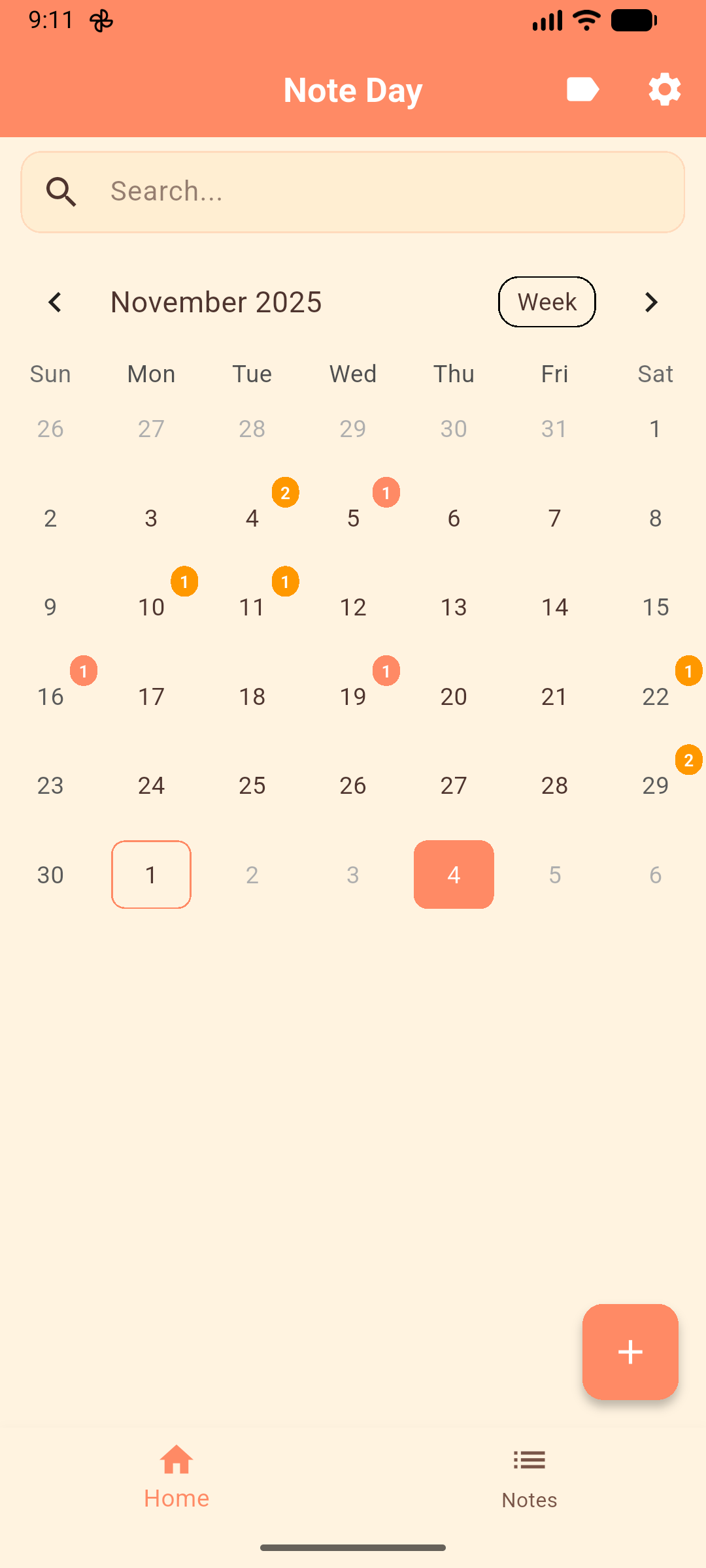Open the note badge on November 19
This screenshot has width=706, height=1568.
click(x=386, y=670)
